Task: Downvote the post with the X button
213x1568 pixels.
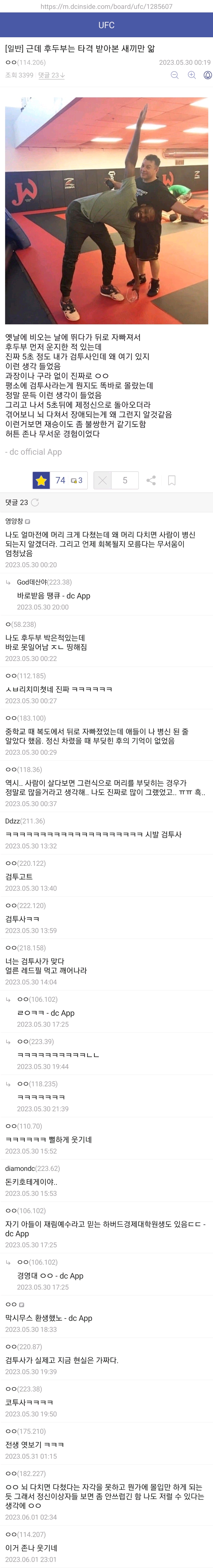Action: pos(103,480)
